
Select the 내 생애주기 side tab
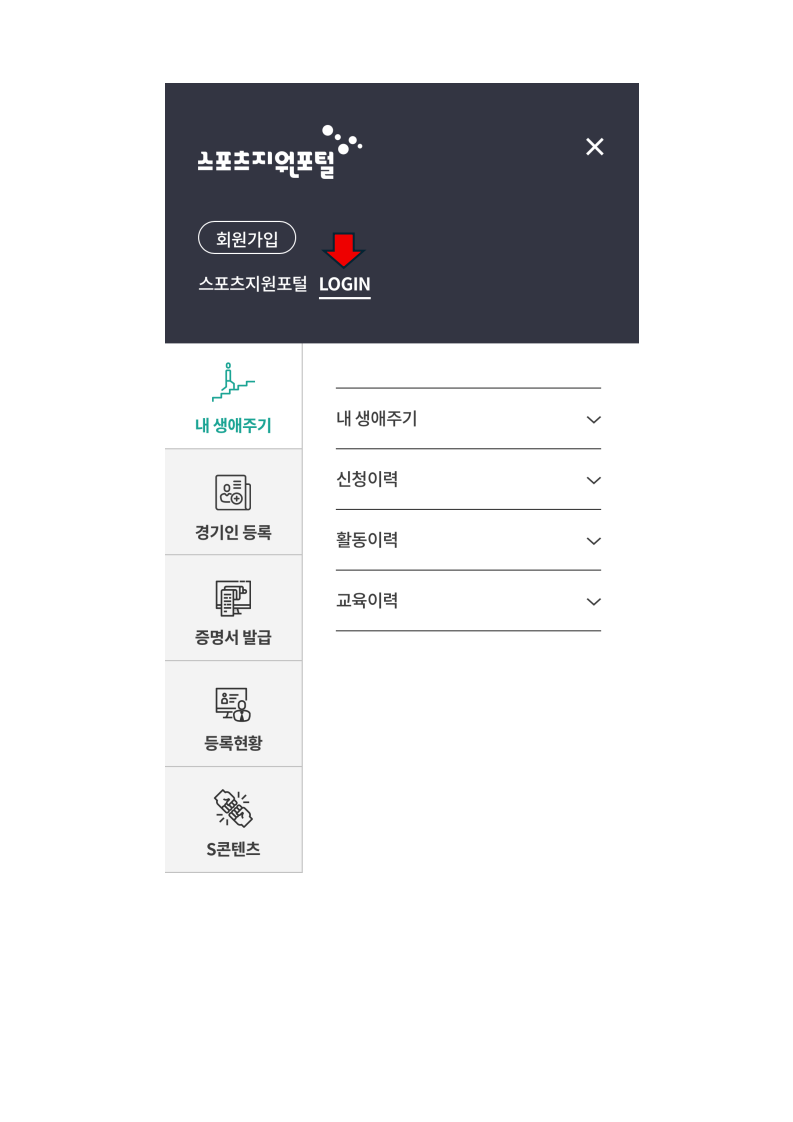point(233,397)
